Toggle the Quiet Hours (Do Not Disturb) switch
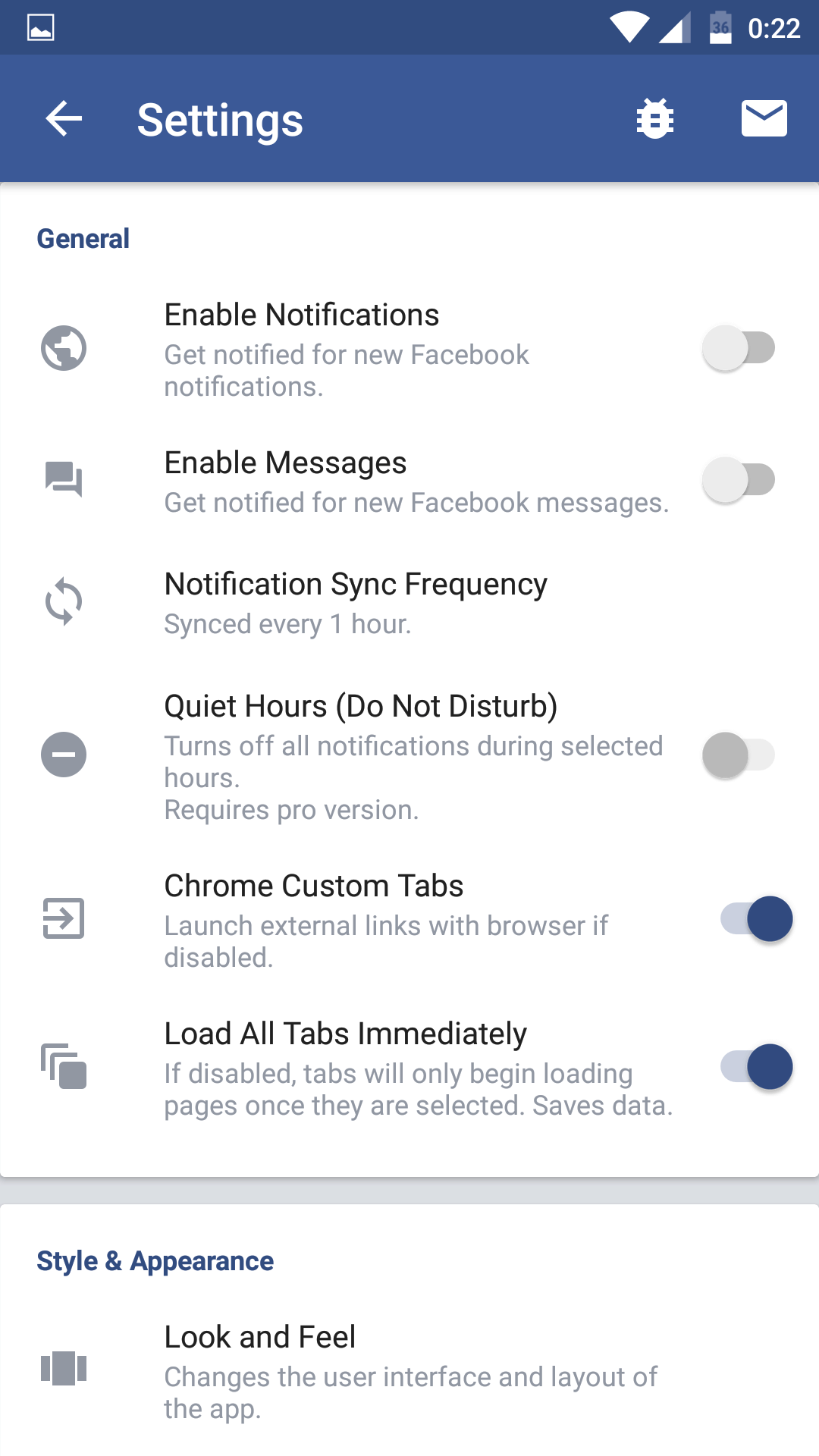This screenshot has width=819, height=1456. 739,755
